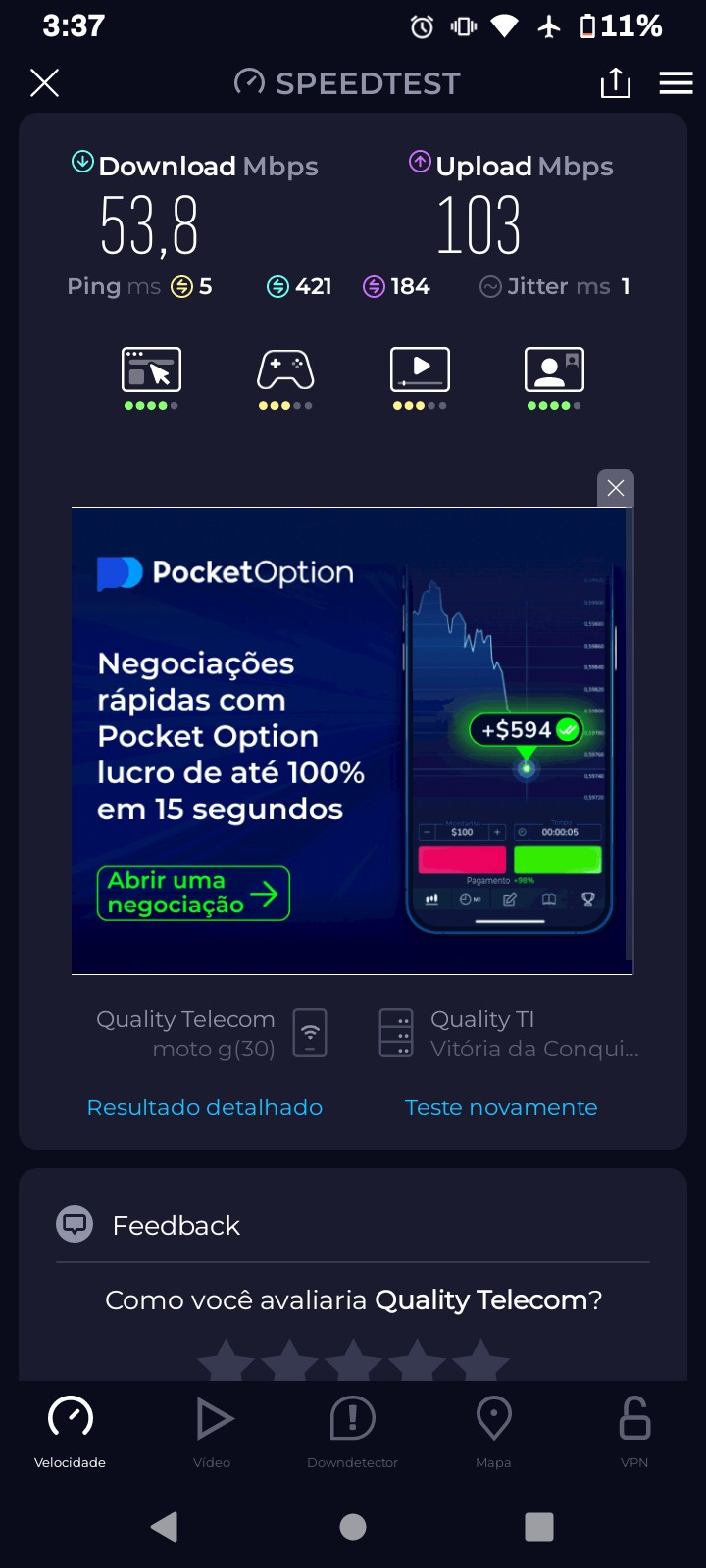The height and width of the screenshot is (1568, 706).
Task: Return to the system home screen
Action: click(x=353, y=1526)
